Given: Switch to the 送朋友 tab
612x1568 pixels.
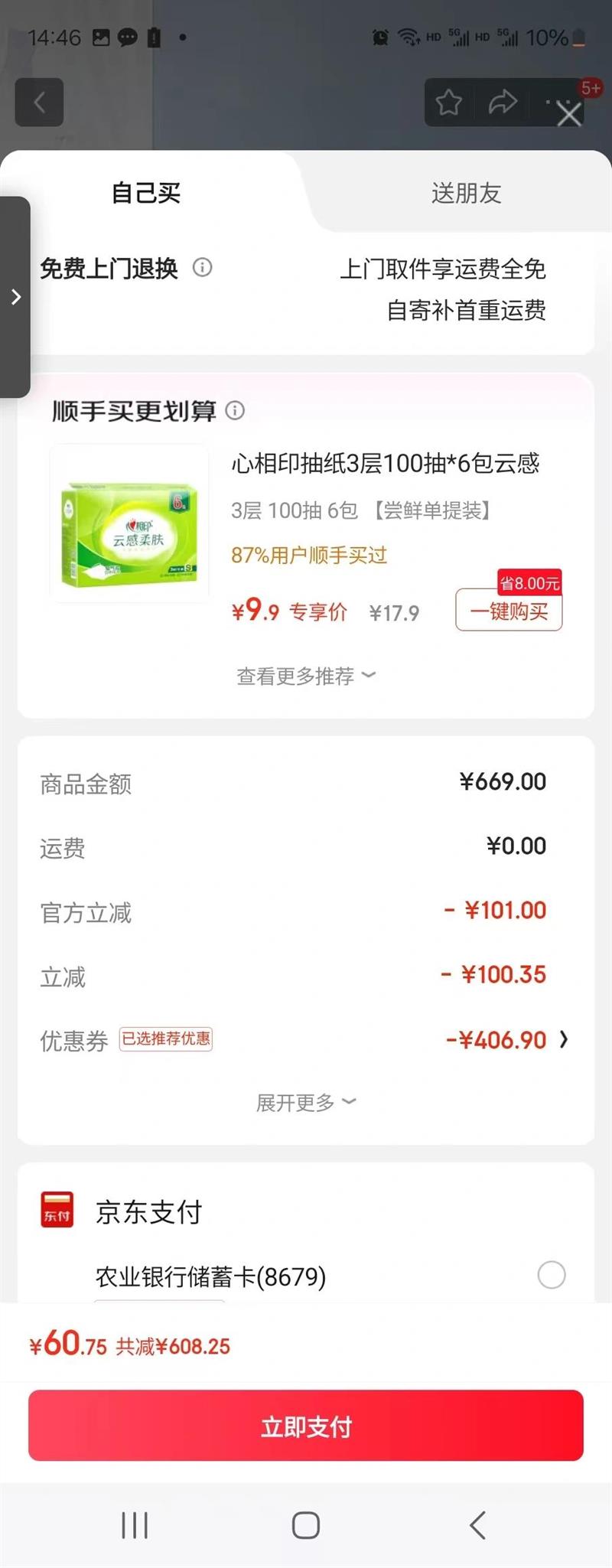Looking at the screenshot, I should click(466, 193).
